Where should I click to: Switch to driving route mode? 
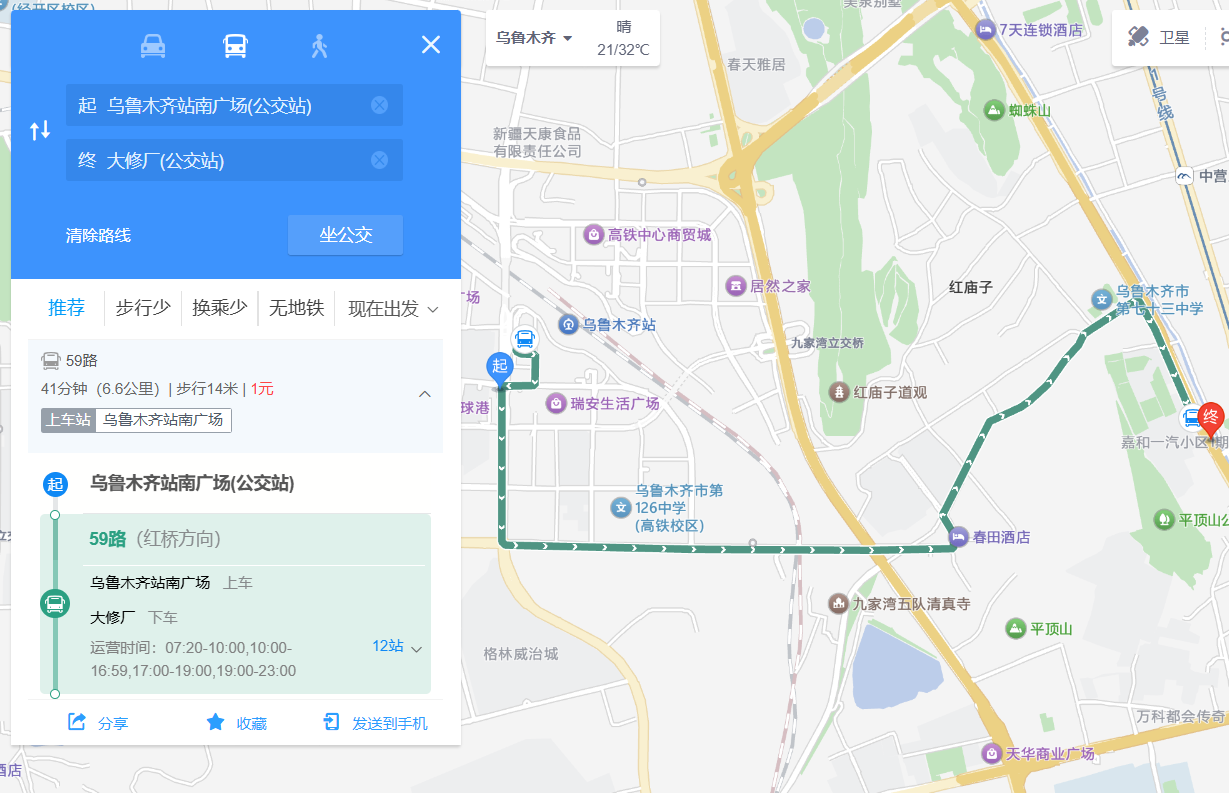point(153,45)
